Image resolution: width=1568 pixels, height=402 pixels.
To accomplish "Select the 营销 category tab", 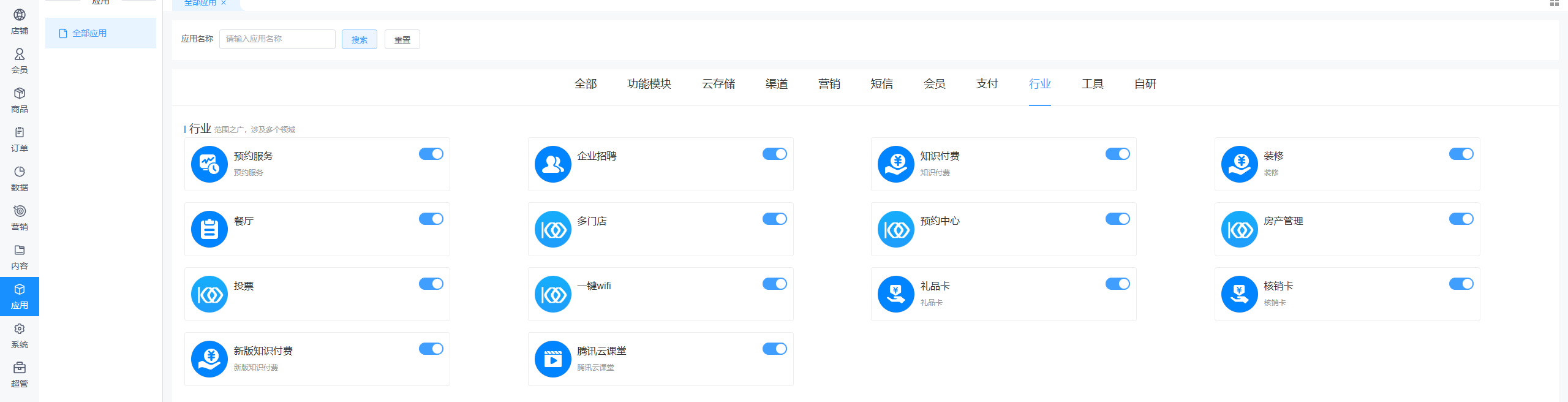I will [x=829, y=84].
